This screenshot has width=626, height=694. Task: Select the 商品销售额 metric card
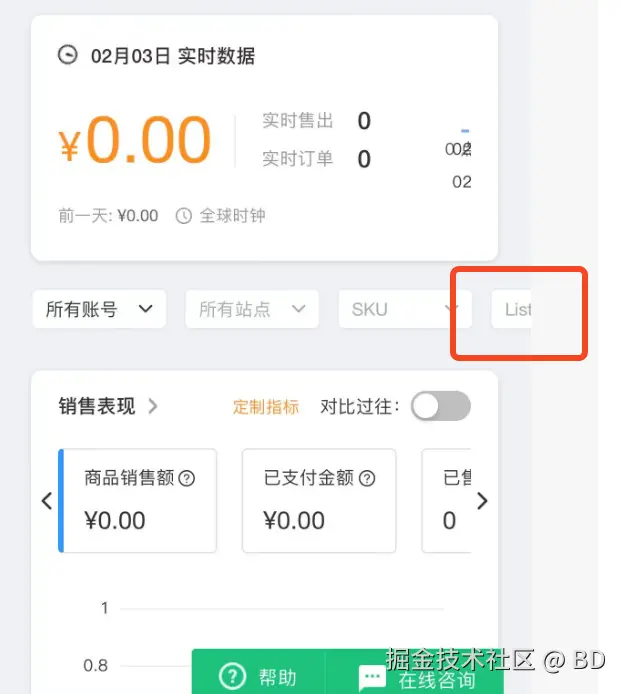point(139,500)
